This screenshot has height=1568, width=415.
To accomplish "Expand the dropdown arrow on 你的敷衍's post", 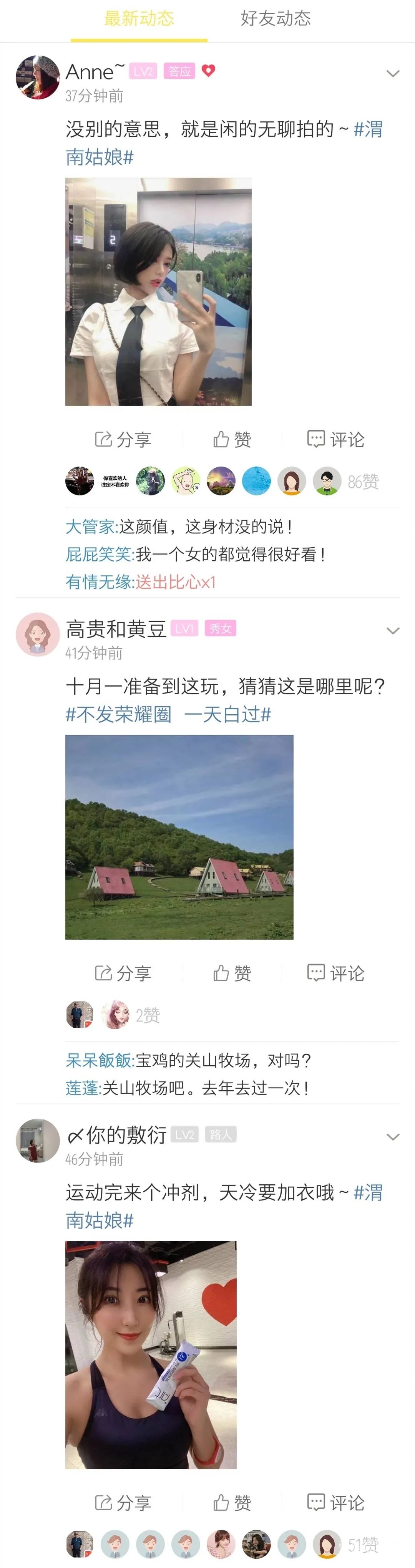I will [392, 1136].
